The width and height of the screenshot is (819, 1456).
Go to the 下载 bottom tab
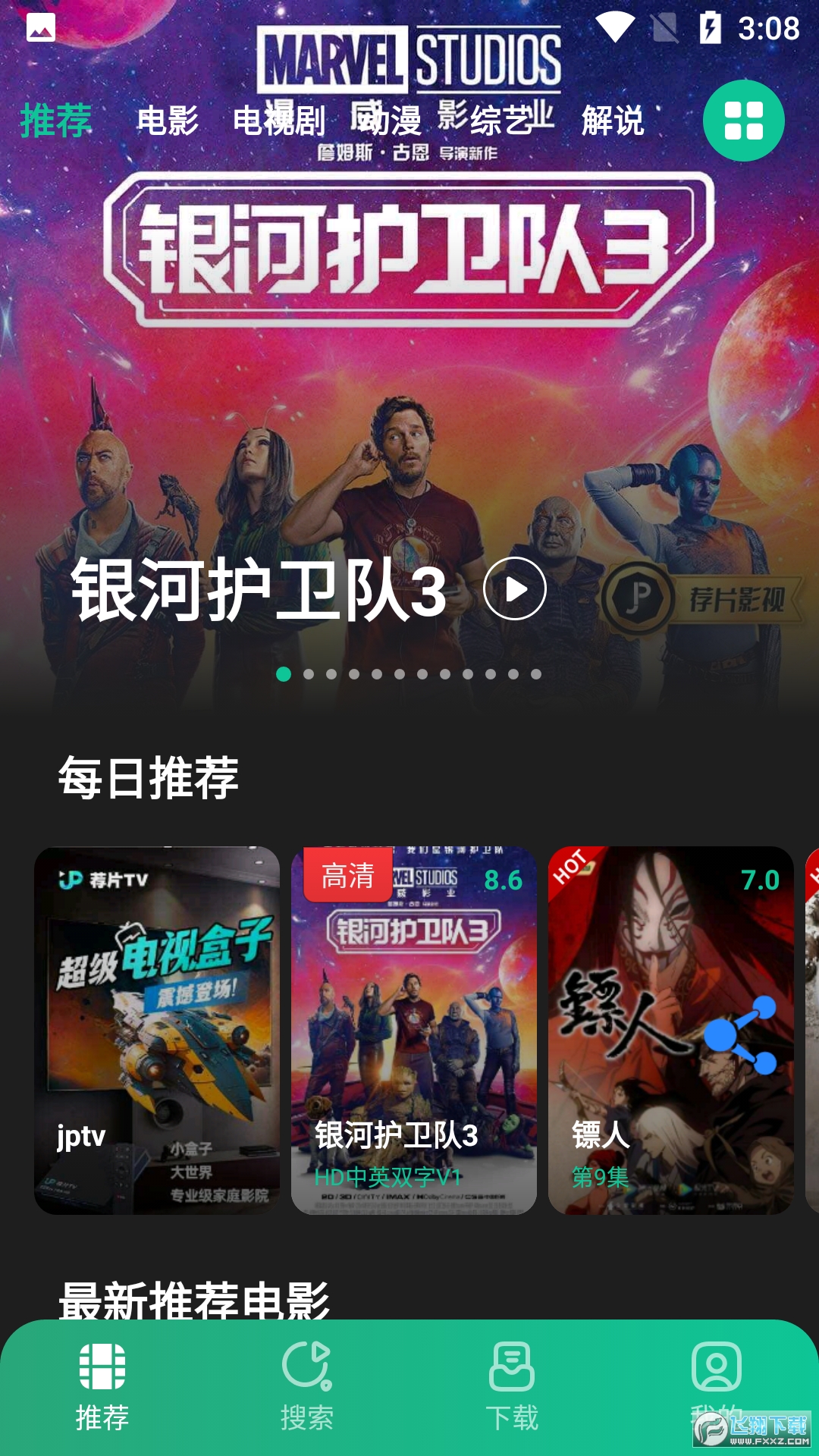[512, 1386]
